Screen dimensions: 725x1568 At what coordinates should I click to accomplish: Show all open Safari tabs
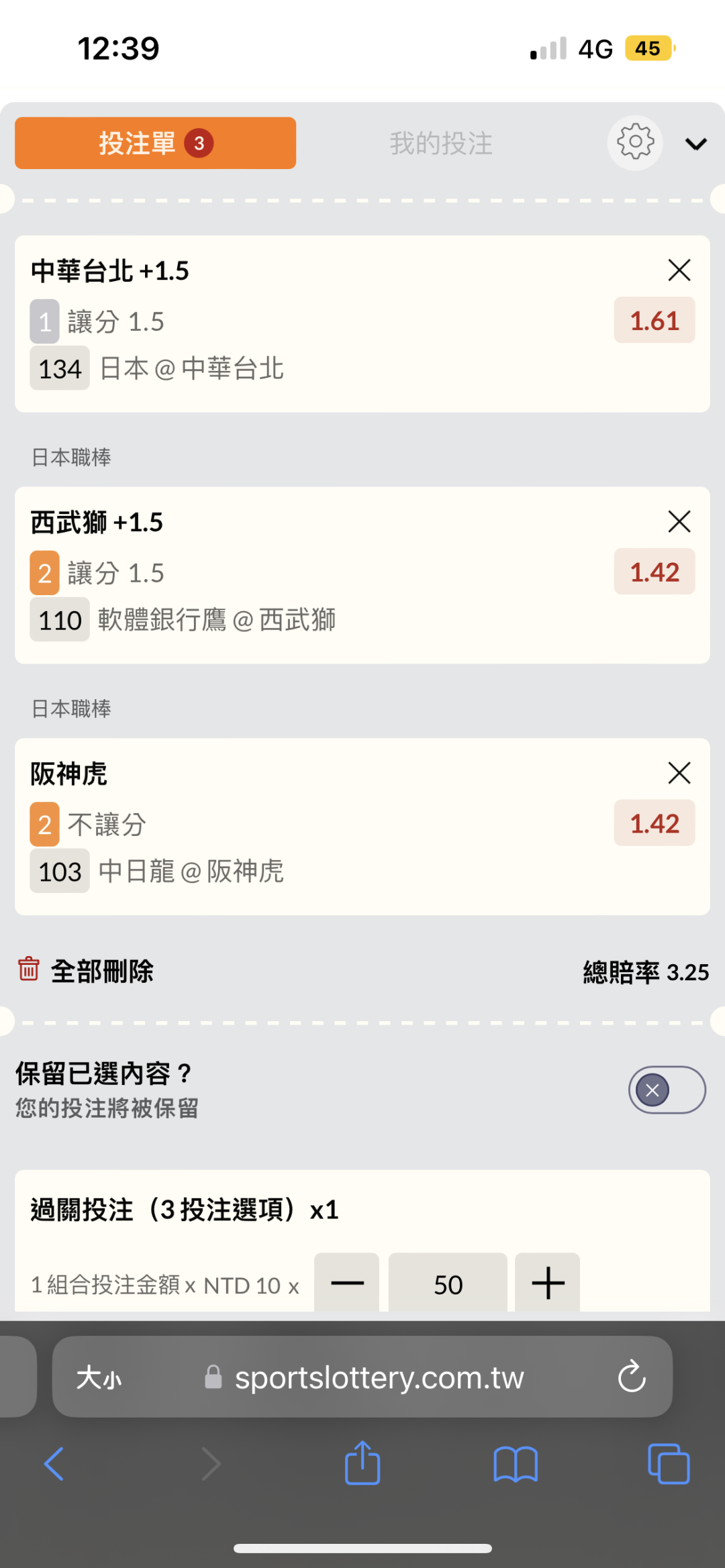669,1463
